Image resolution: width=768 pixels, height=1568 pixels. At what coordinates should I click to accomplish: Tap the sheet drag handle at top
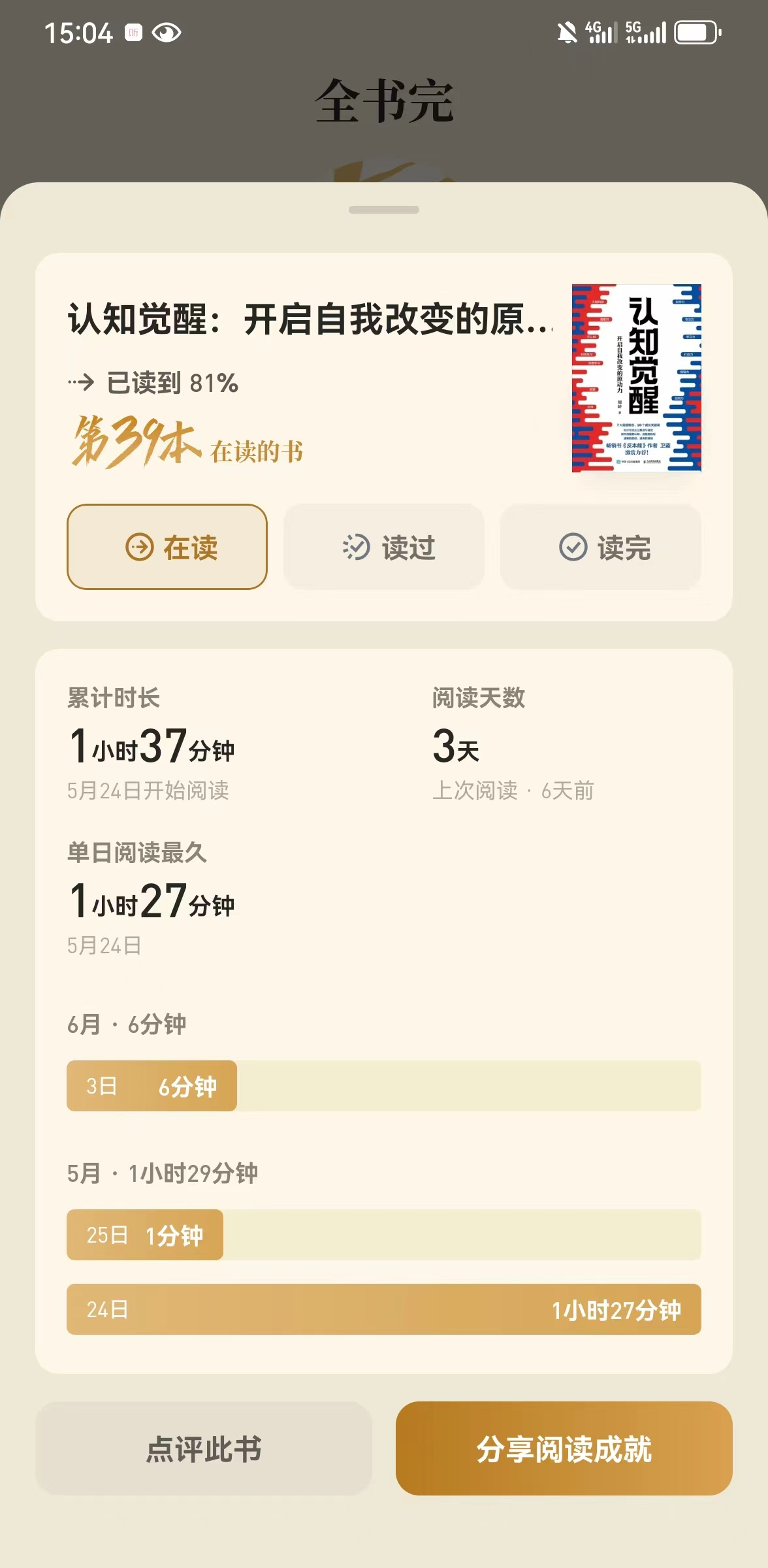pyautogui.click(x=384, y=210)
